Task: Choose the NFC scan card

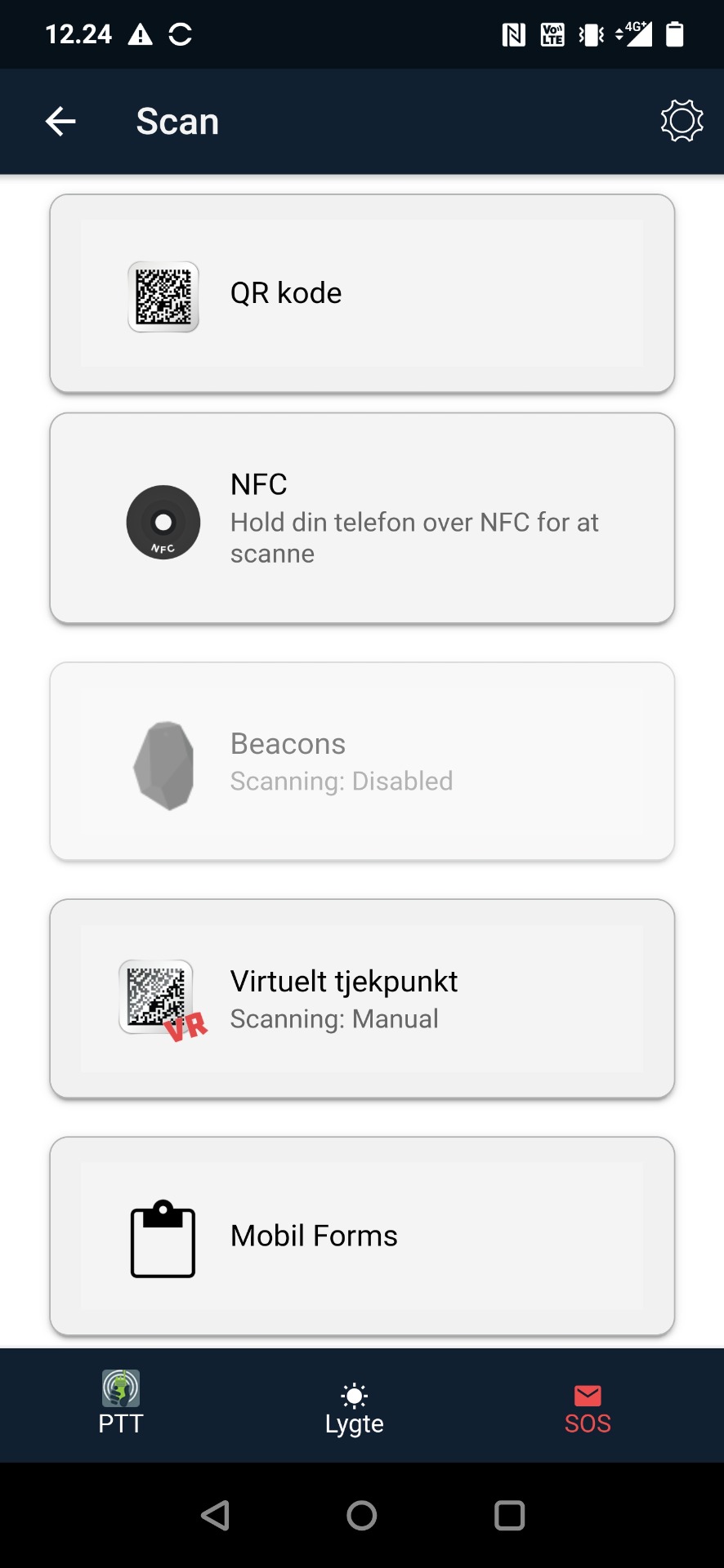Action: tap(362, 519)
